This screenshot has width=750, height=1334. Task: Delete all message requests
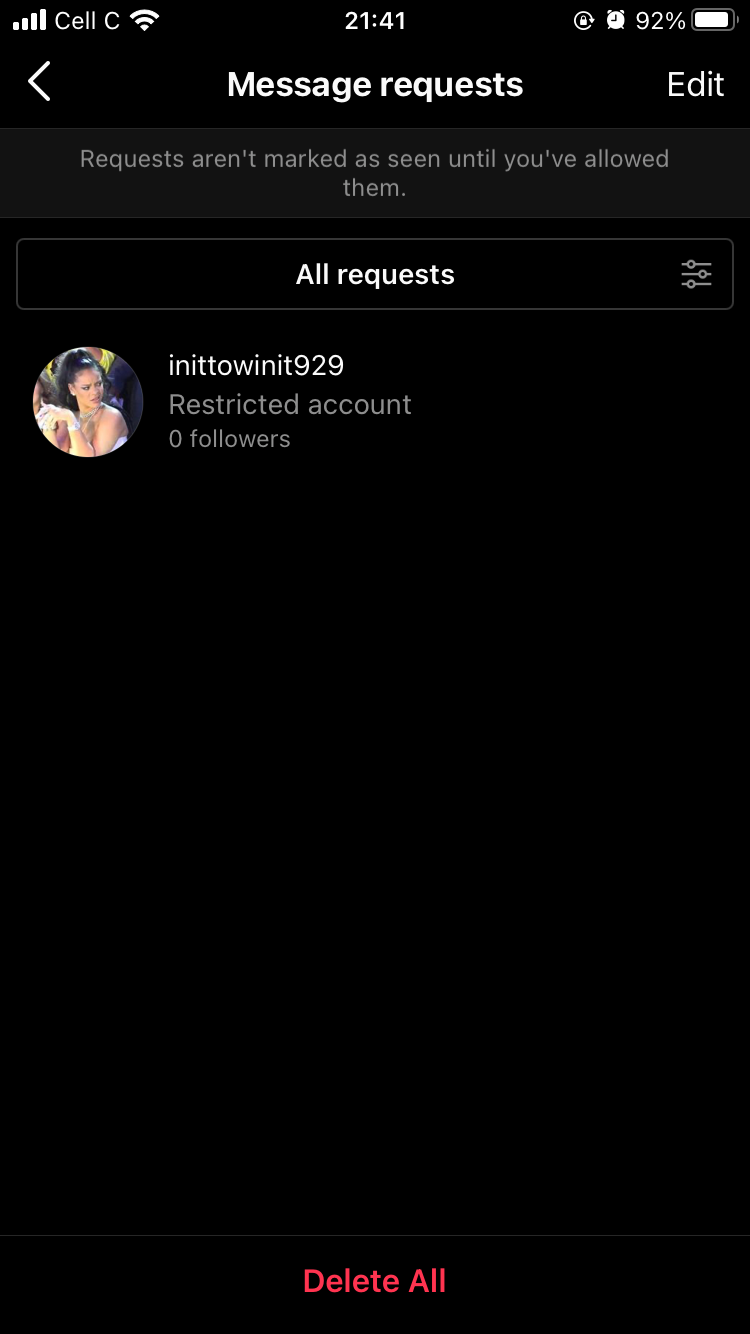(x=375, y=1281)
